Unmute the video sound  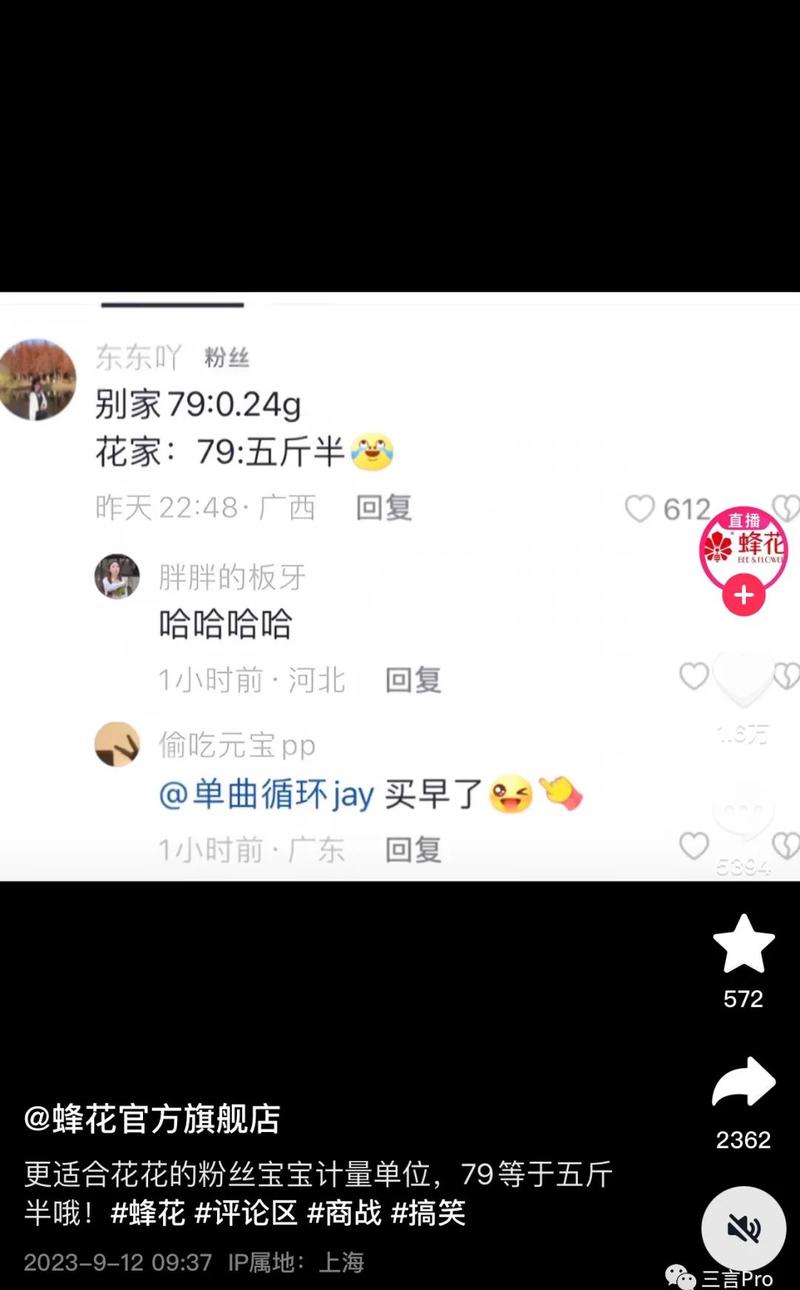743,1227
